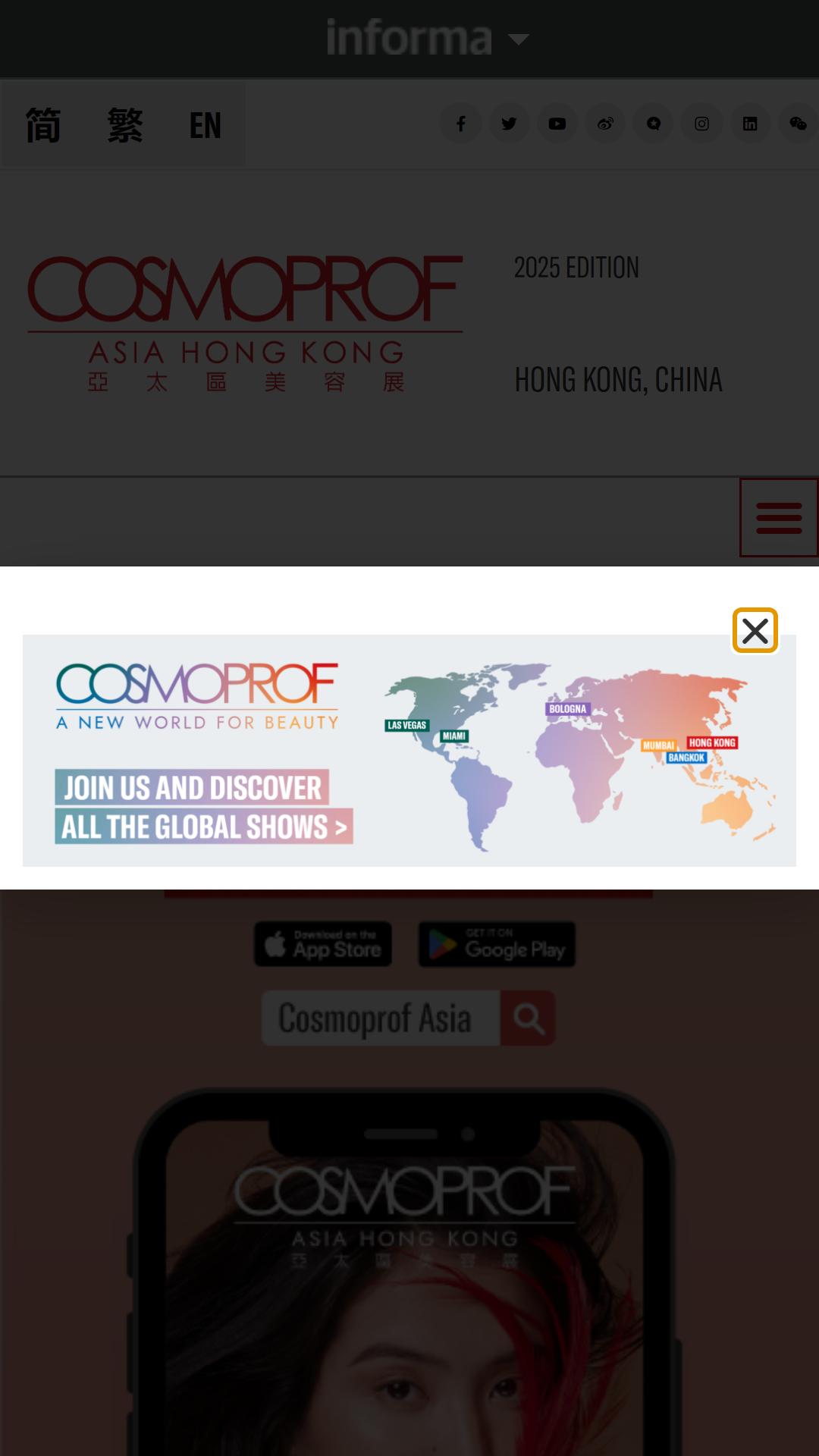
Task: Open the Instagram icon
Action: coord(702,124)
